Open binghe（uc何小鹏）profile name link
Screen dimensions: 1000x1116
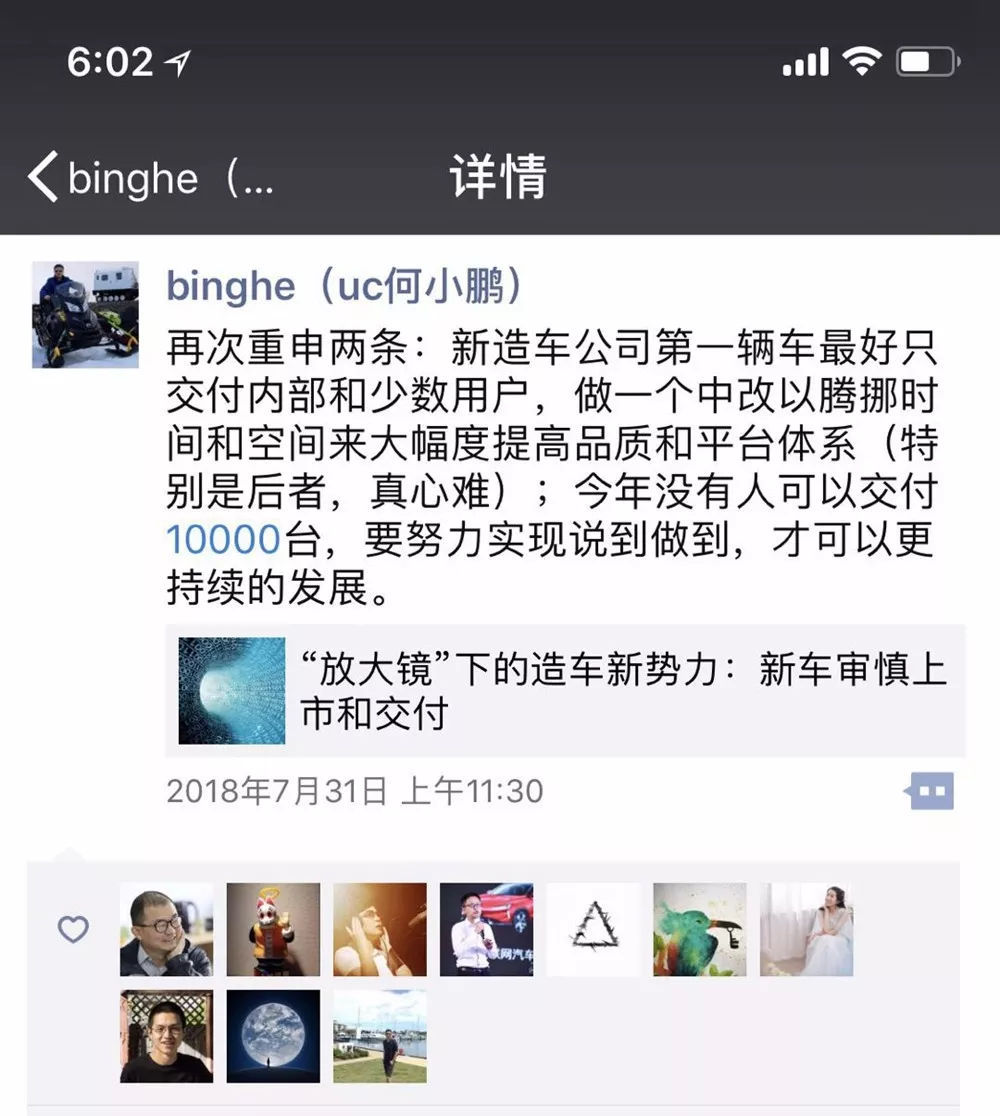click(345, 287)
